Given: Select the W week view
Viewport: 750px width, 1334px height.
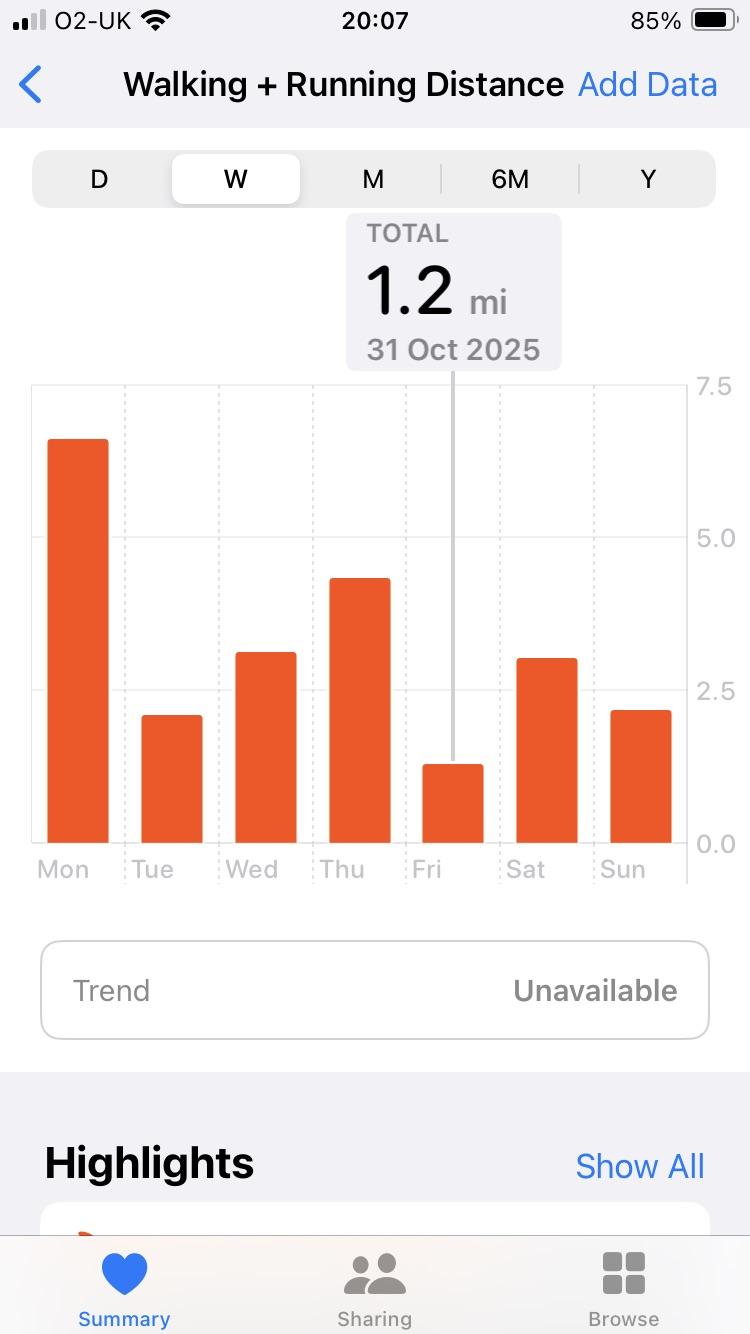Looking at the screenshot, I should click(236, 179).
